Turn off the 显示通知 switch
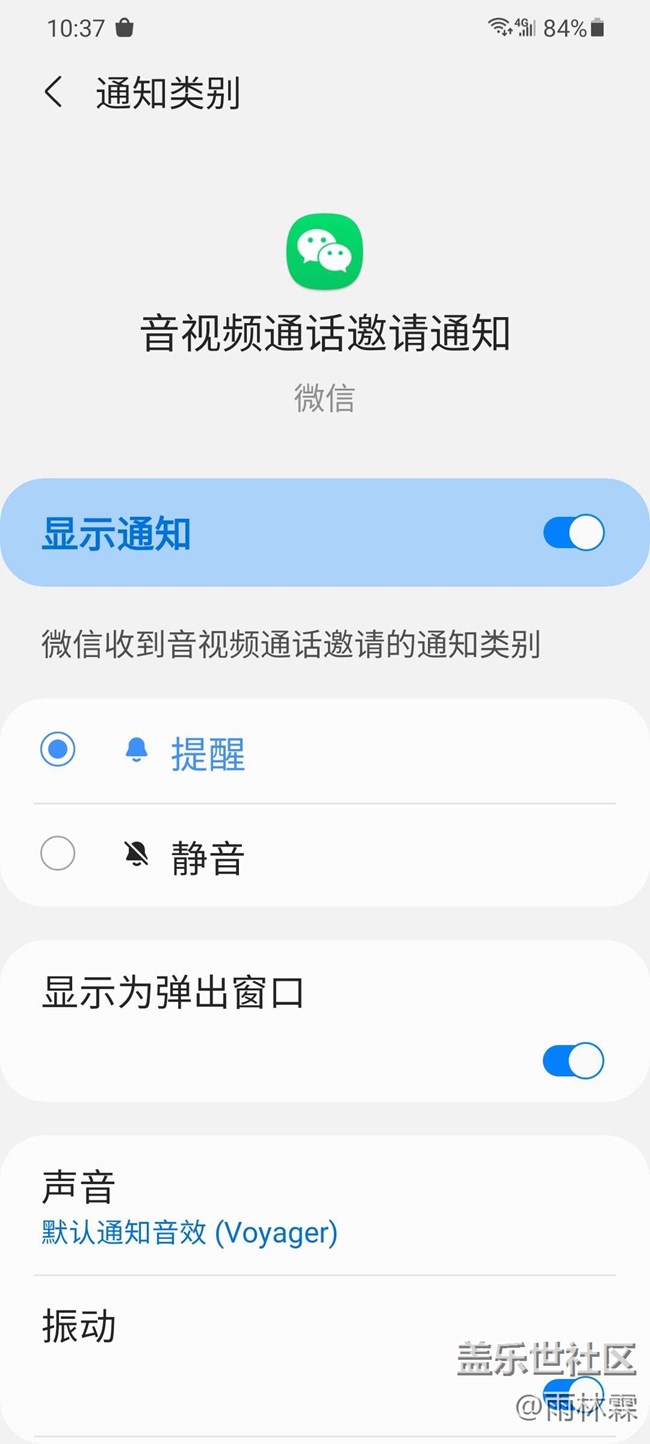 coord(573,533)
